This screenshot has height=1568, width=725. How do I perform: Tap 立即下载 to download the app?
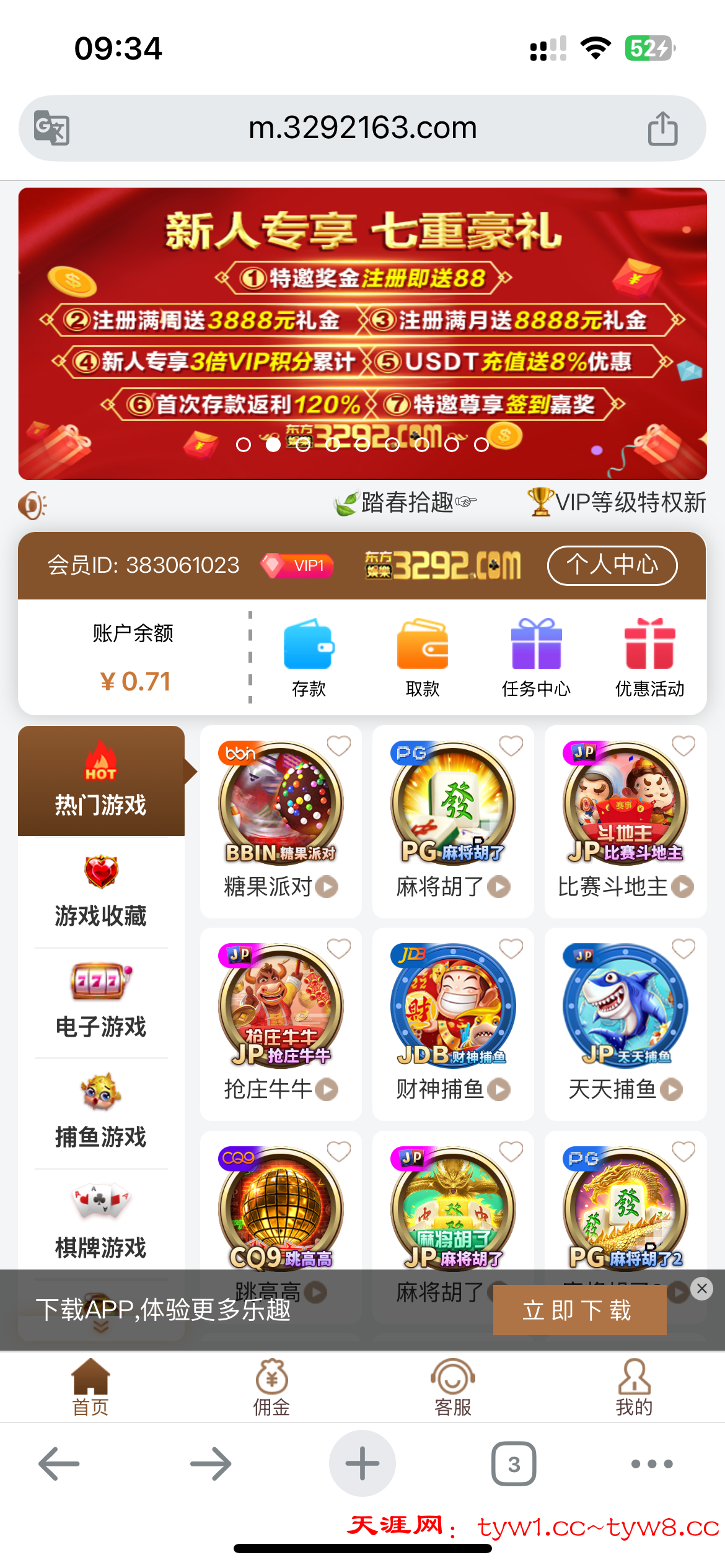579,1310
